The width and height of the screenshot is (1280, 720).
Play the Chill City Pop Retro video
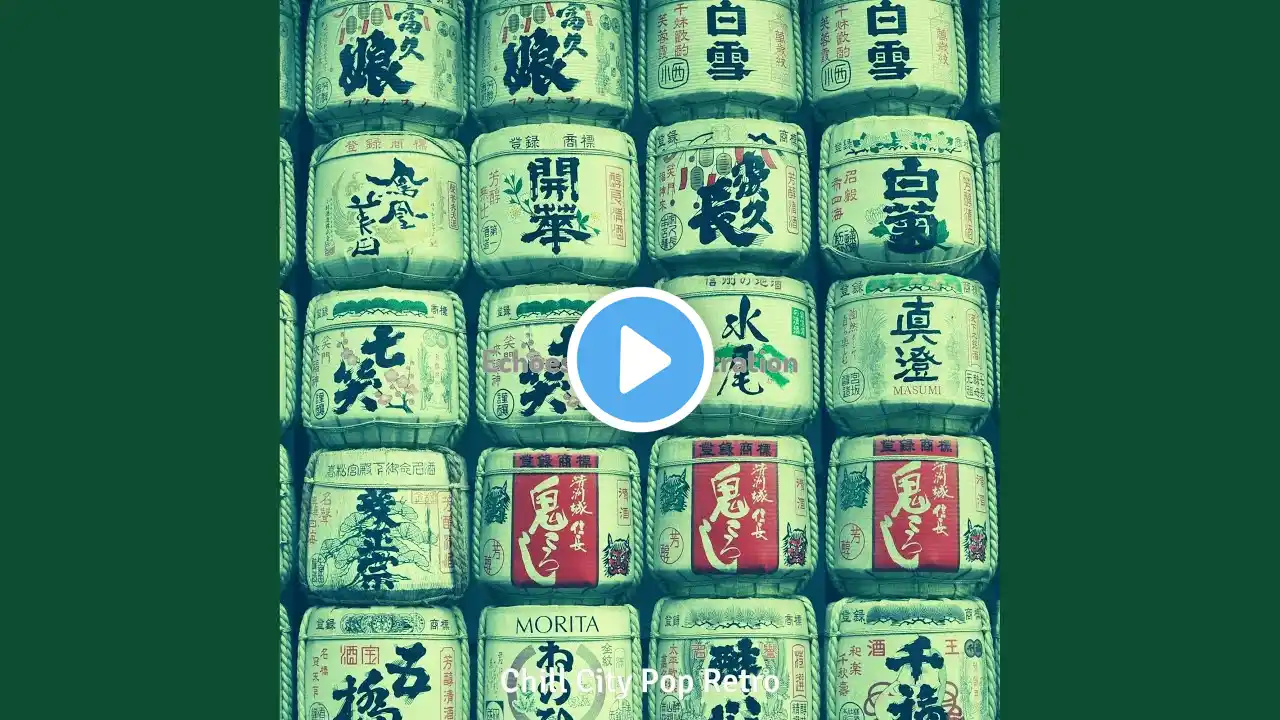point(640,360)
